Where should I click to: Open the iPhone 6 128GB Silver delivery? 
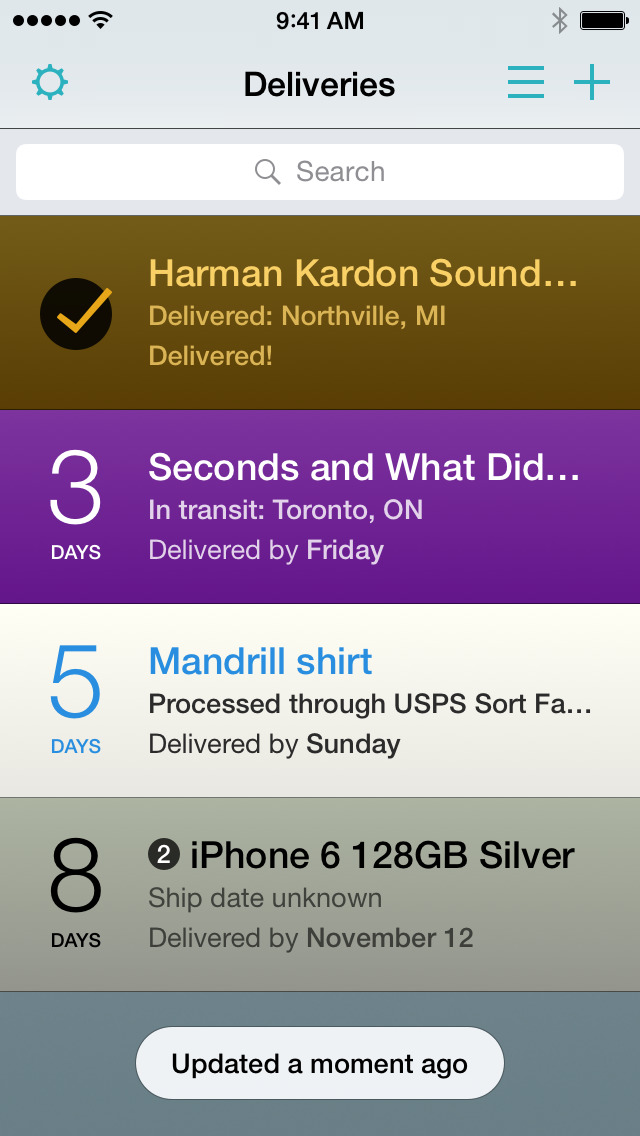[x=320, y=895]
